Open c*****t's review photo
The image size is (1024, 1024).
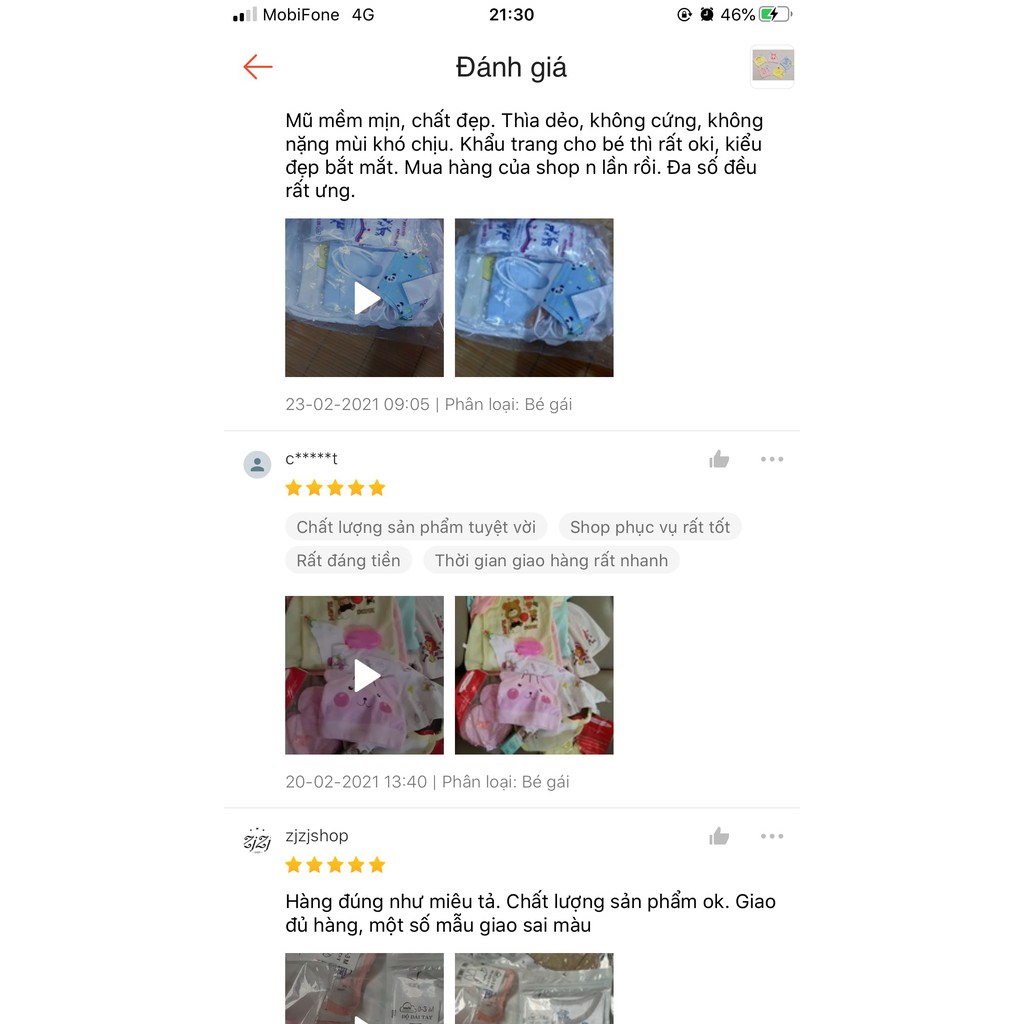point(534,675)
